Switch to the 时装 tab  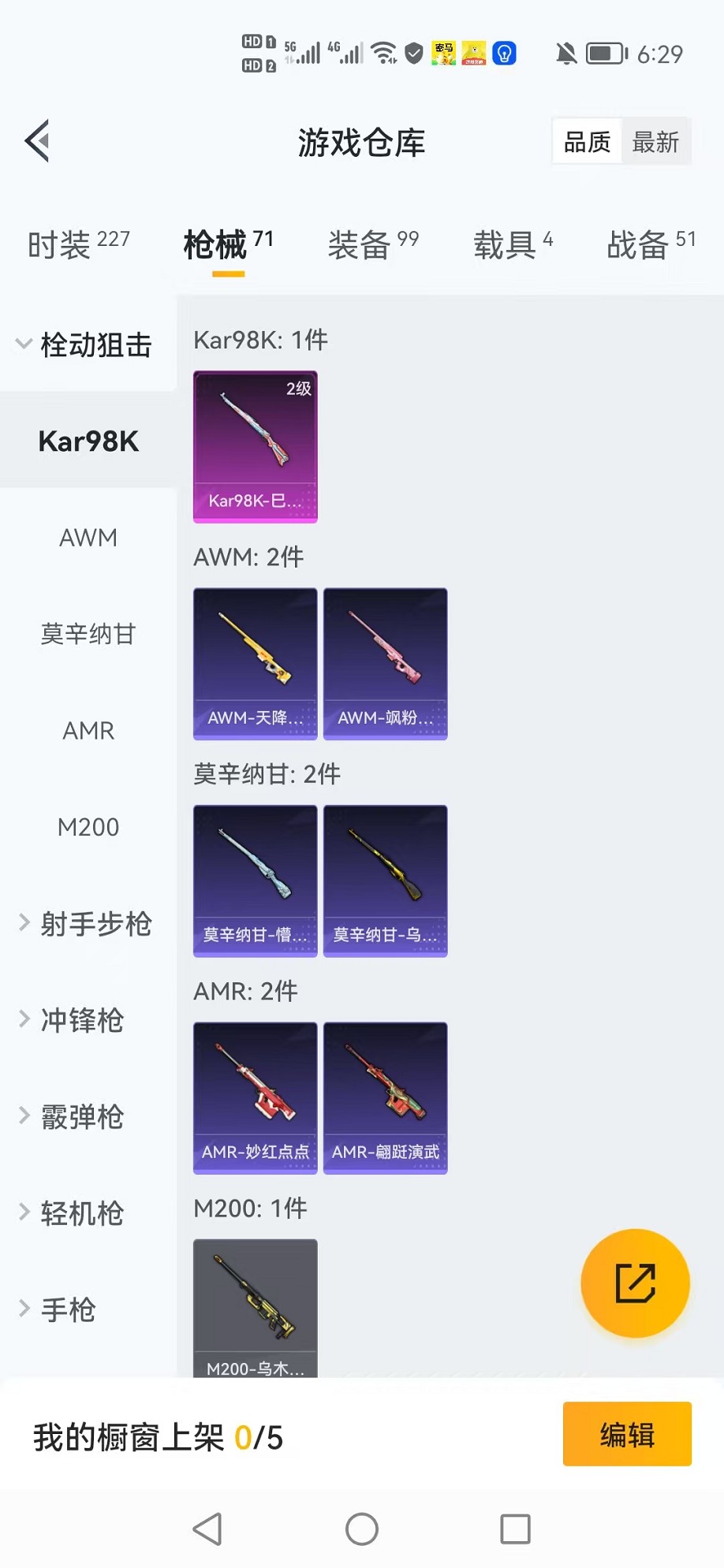coord(78,244)
